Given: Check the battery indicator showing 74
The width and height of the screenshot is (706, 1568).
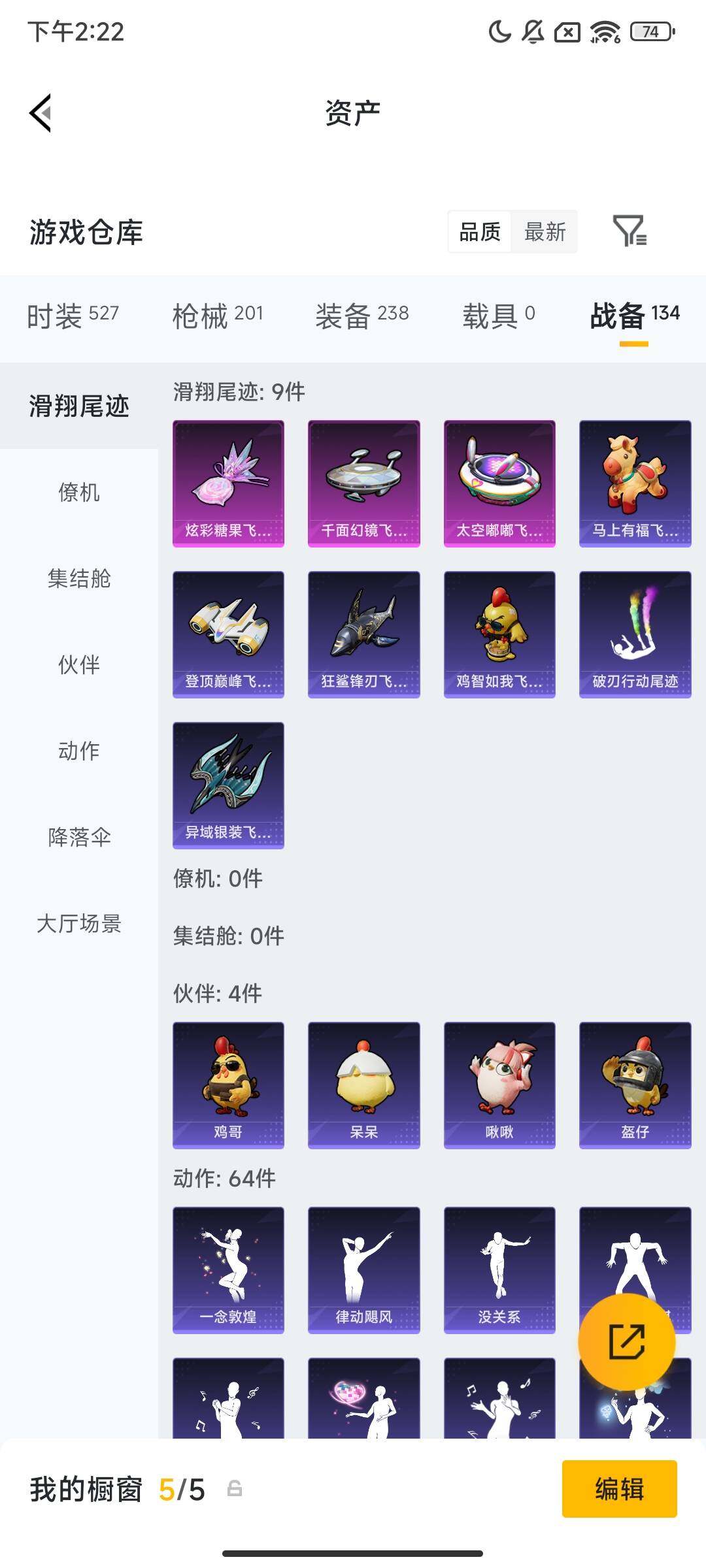Looking at the screenshot, I should pyautogui.click(x=650, y=32).
